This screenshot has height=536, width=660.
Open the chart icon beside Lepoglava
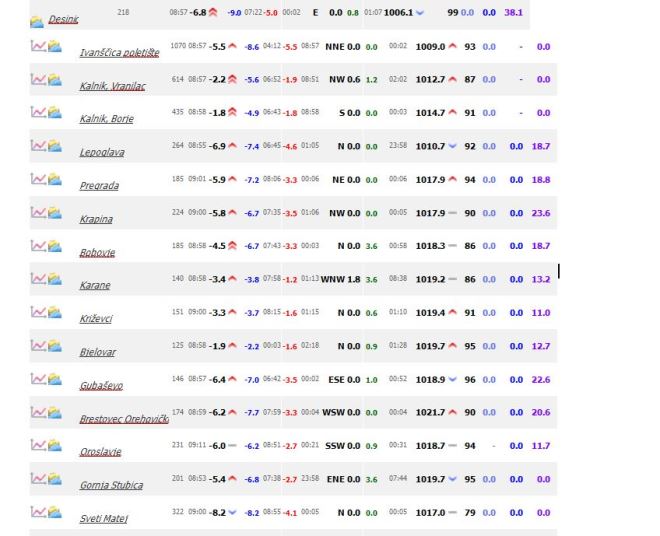point(38,145)
